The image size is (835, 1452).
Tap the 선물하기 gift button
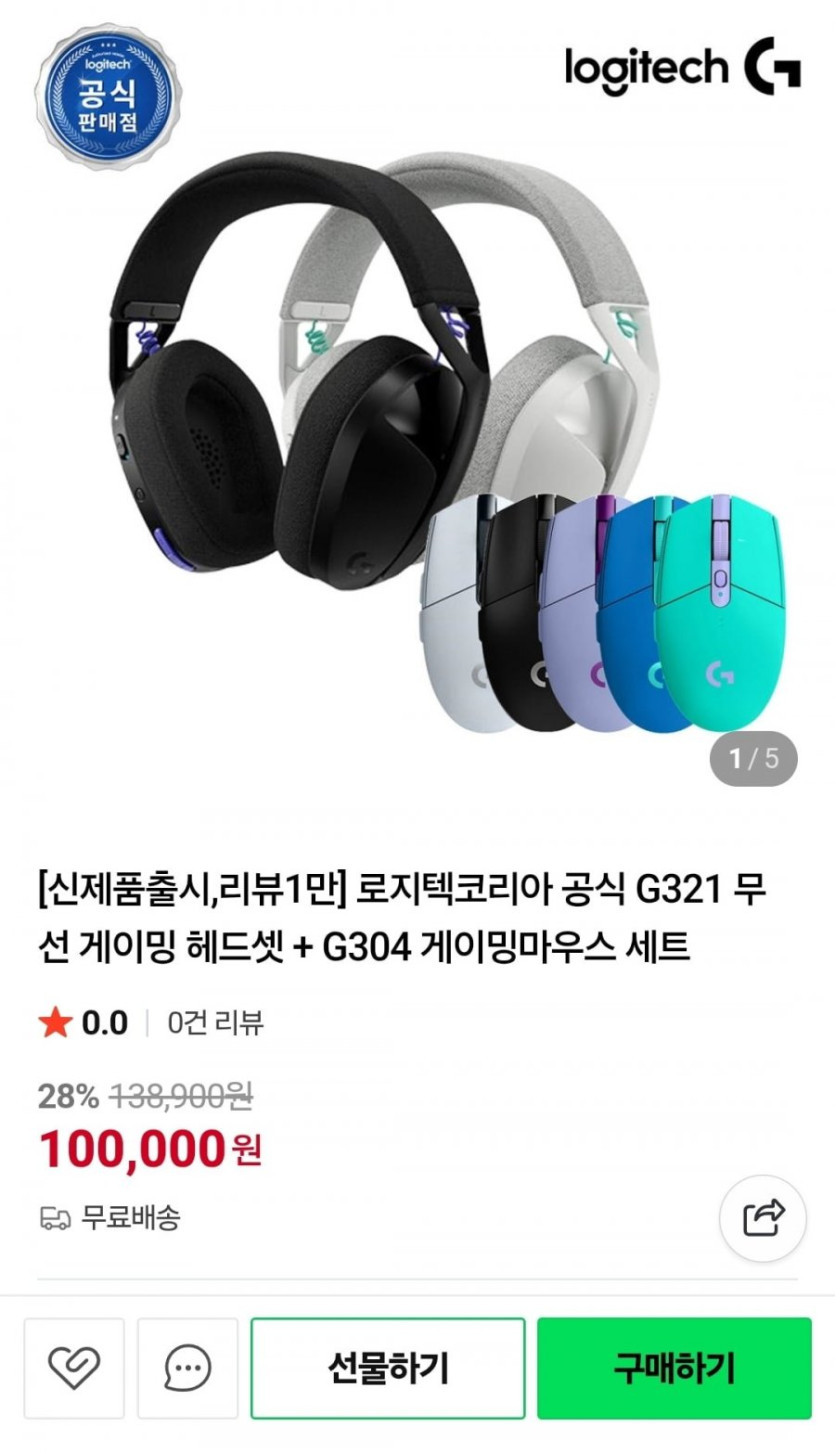(x=387, y=1368)
